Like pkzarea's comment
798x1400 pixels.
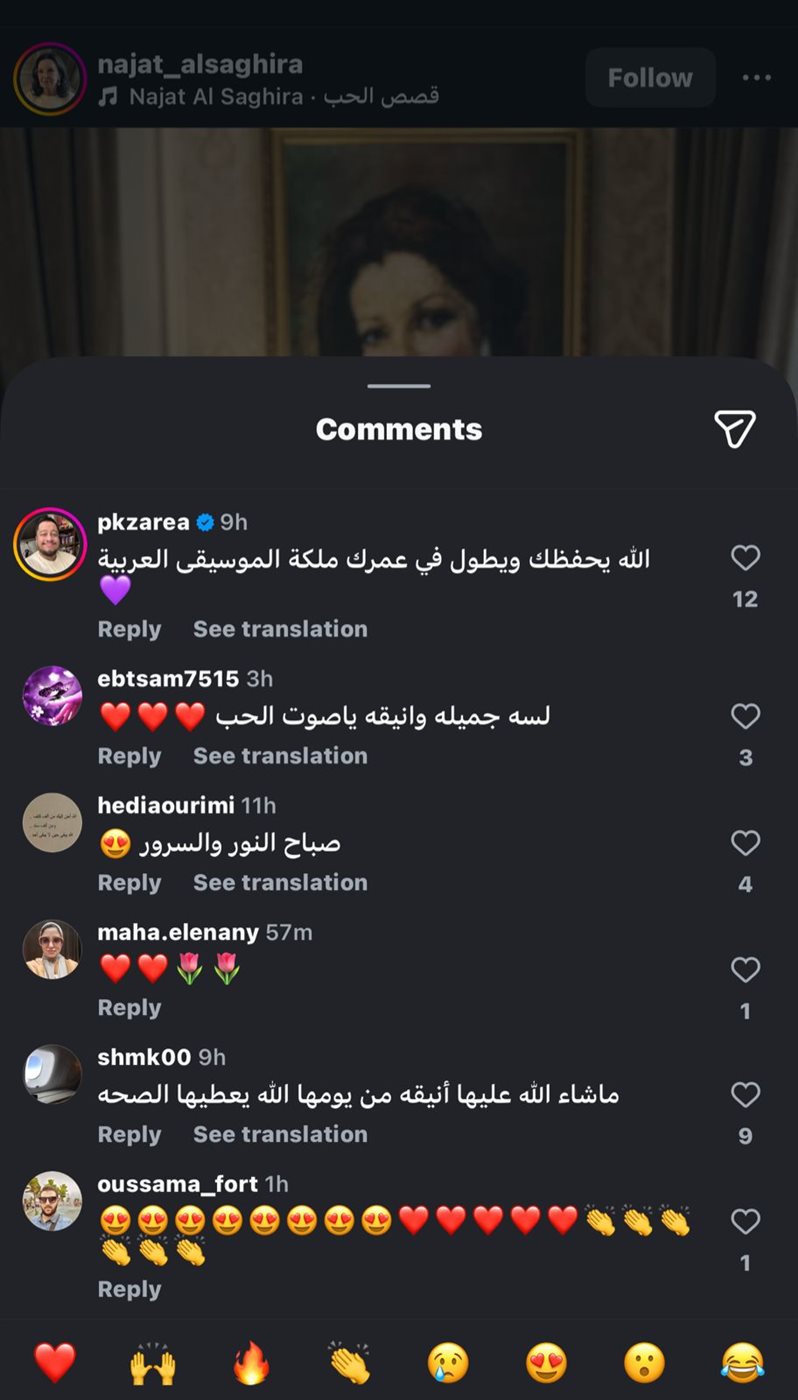745,558
